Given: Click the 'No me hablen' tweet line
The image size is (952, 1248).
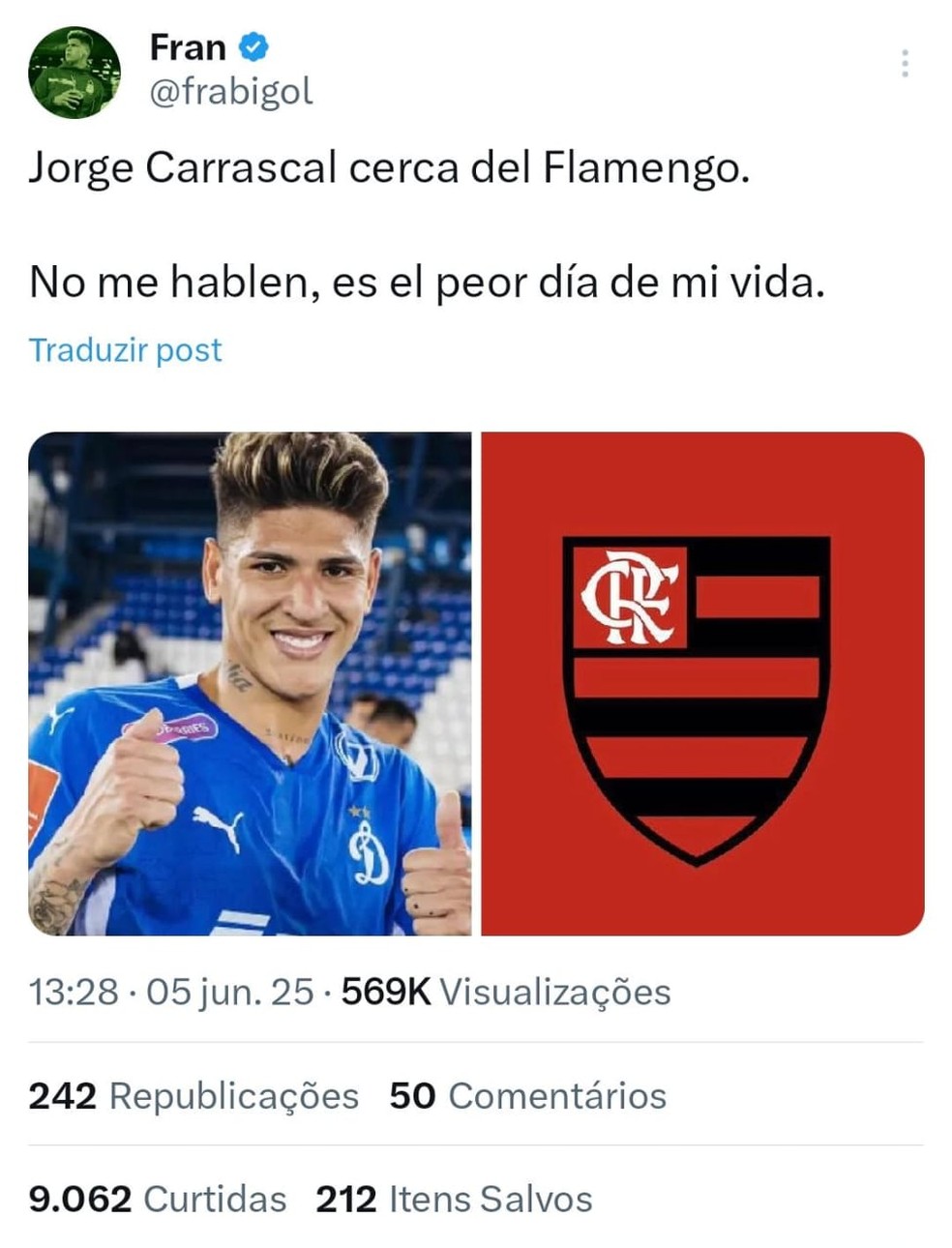Looking at the screenshot, I should coord(426,282).
